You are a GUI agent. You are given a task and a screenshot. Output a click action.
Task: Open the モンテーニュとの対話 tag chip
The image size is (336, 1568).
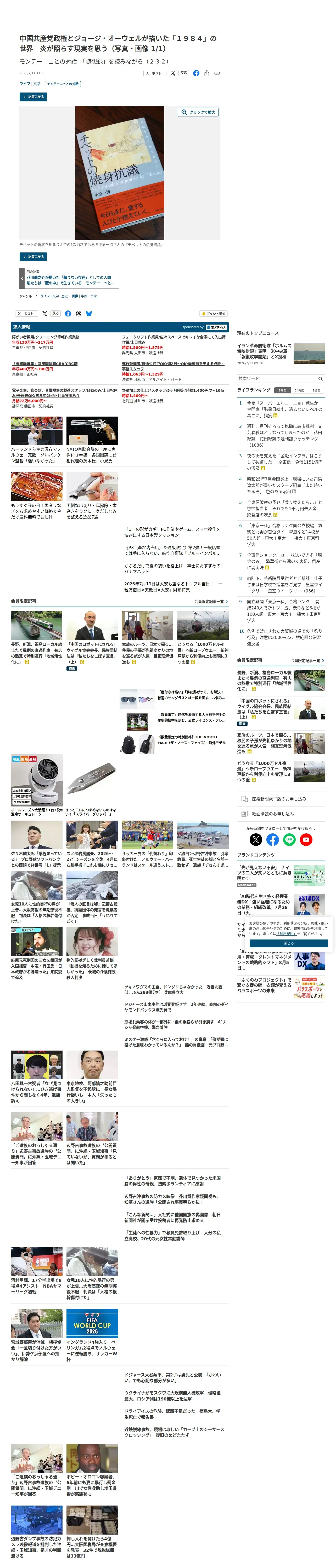63,84
